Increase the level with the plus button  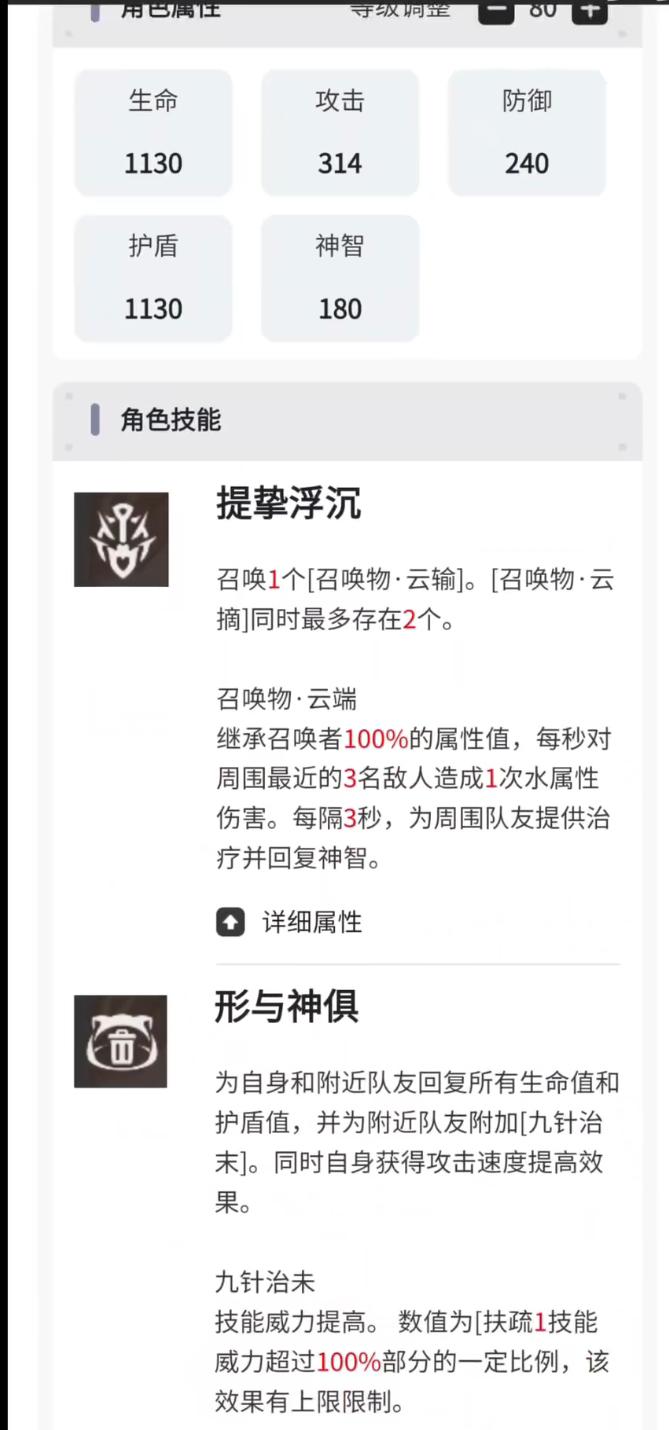[x=590, y=10]
